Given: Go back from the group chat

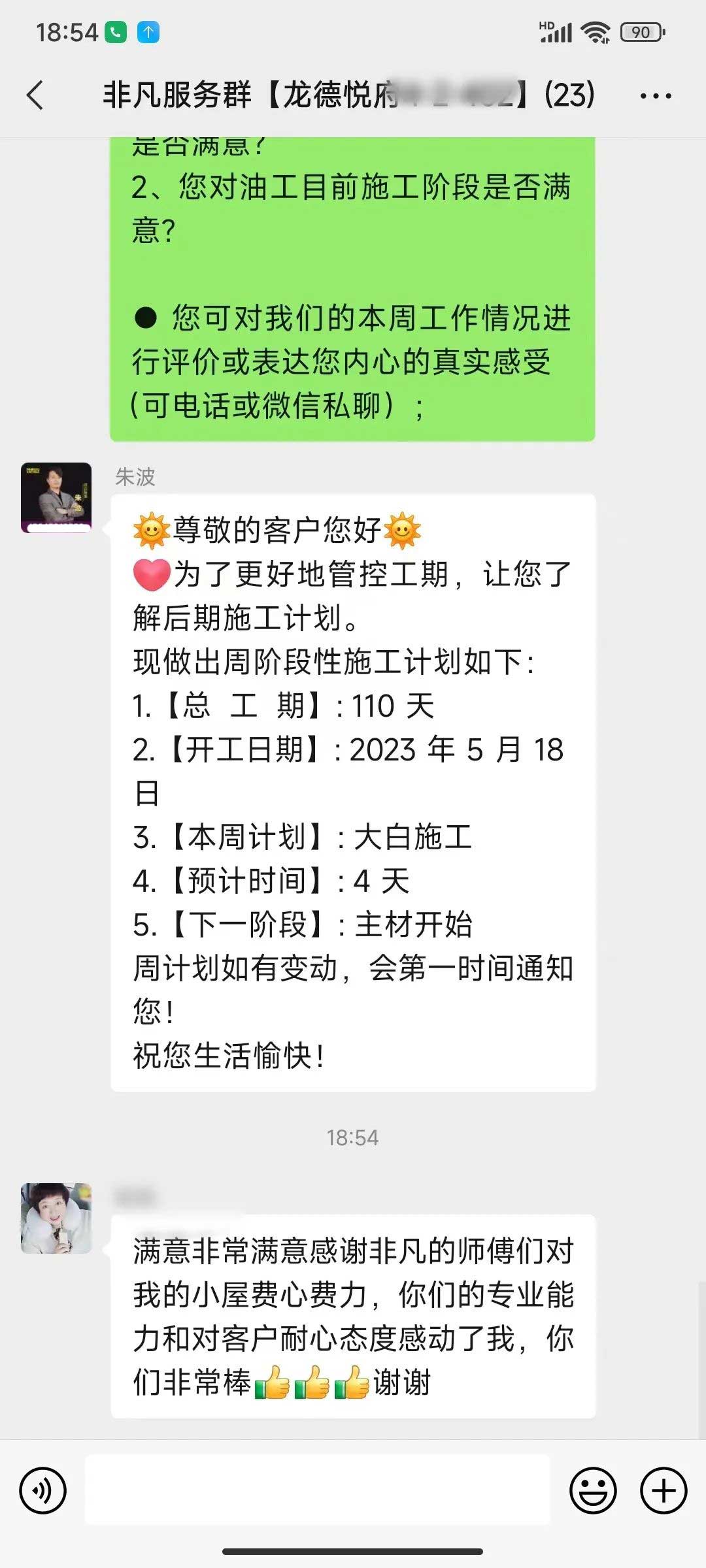Looking at the screenshot, I should click(x=35, y=95).
